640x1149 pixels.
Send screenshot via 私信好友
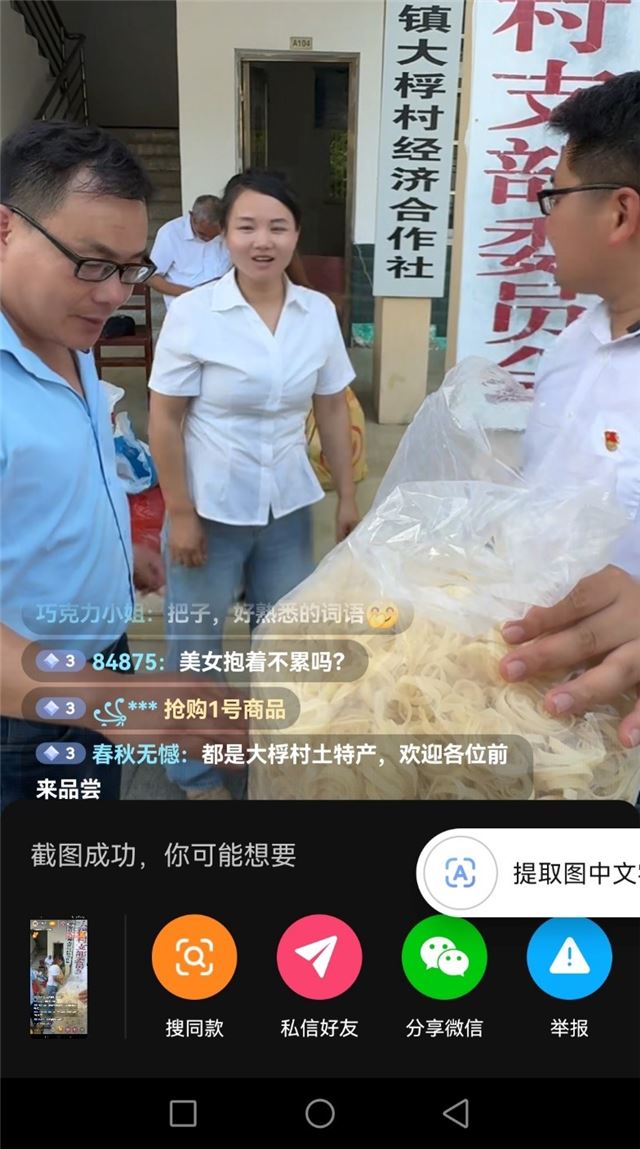319,958
